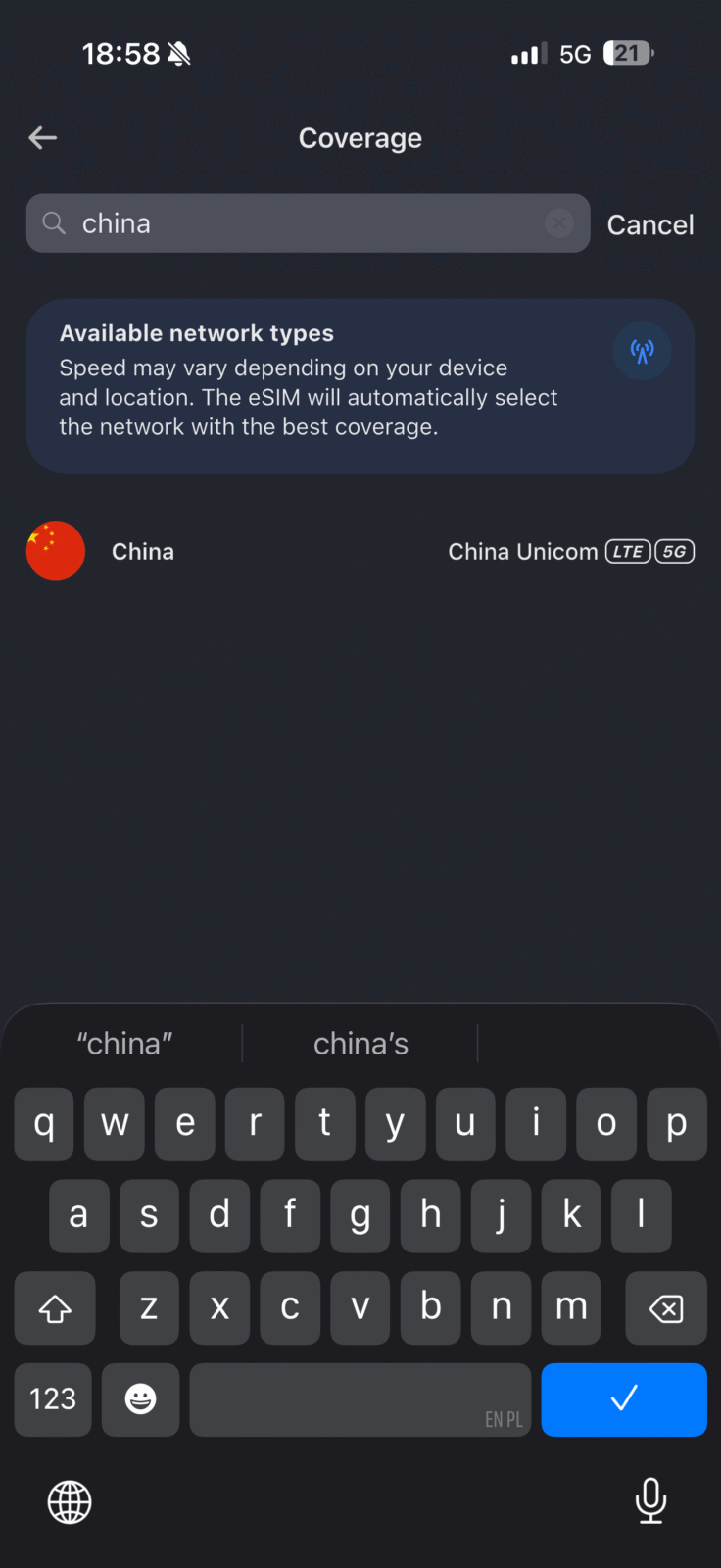721x1568 pixels.
Task: Toggle the shift key on the keyboard
Action: (55, 1307)
